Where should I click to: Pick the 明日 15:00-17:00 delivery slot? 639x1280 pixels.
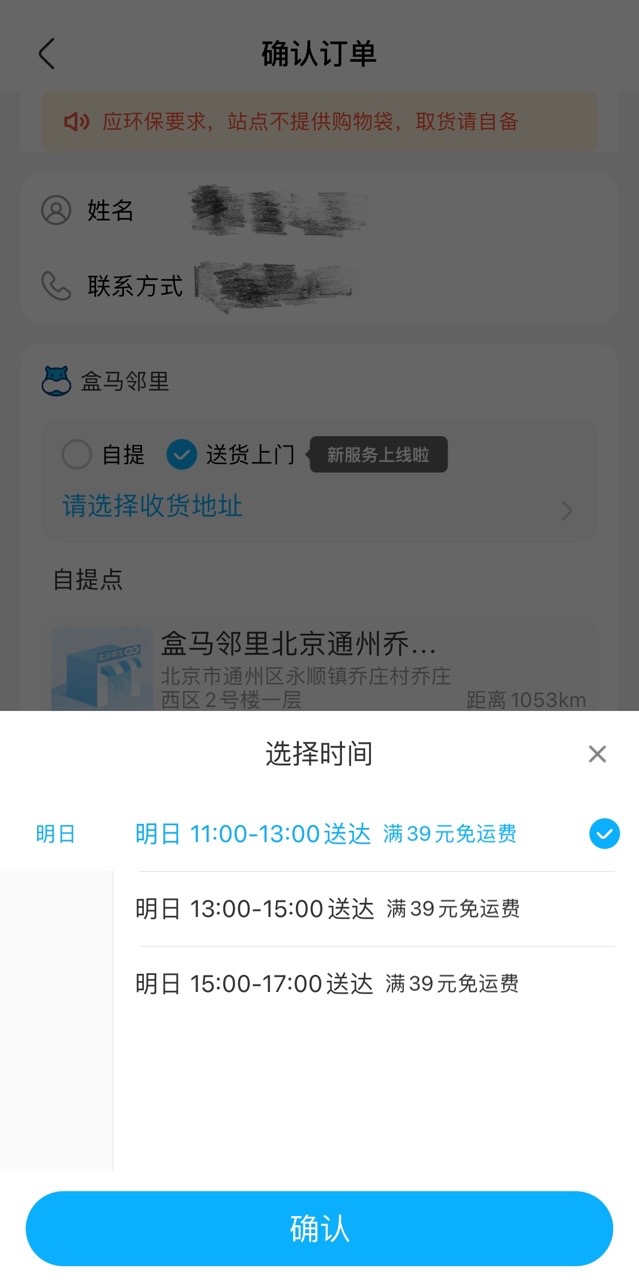pyautogui.click(x=330, y=984)
